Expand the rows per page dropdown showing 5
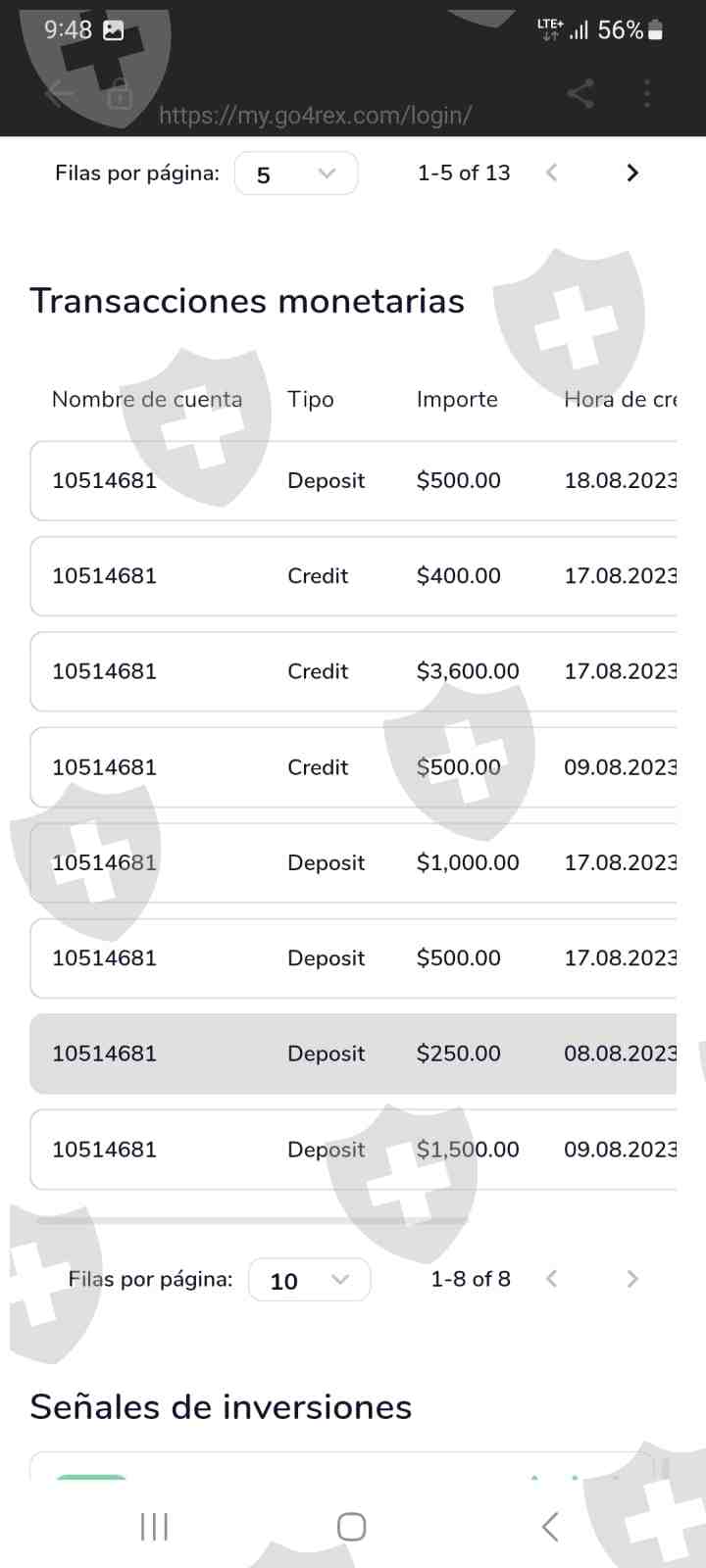This screenshot has width=706, height=1568. [296, 174]
